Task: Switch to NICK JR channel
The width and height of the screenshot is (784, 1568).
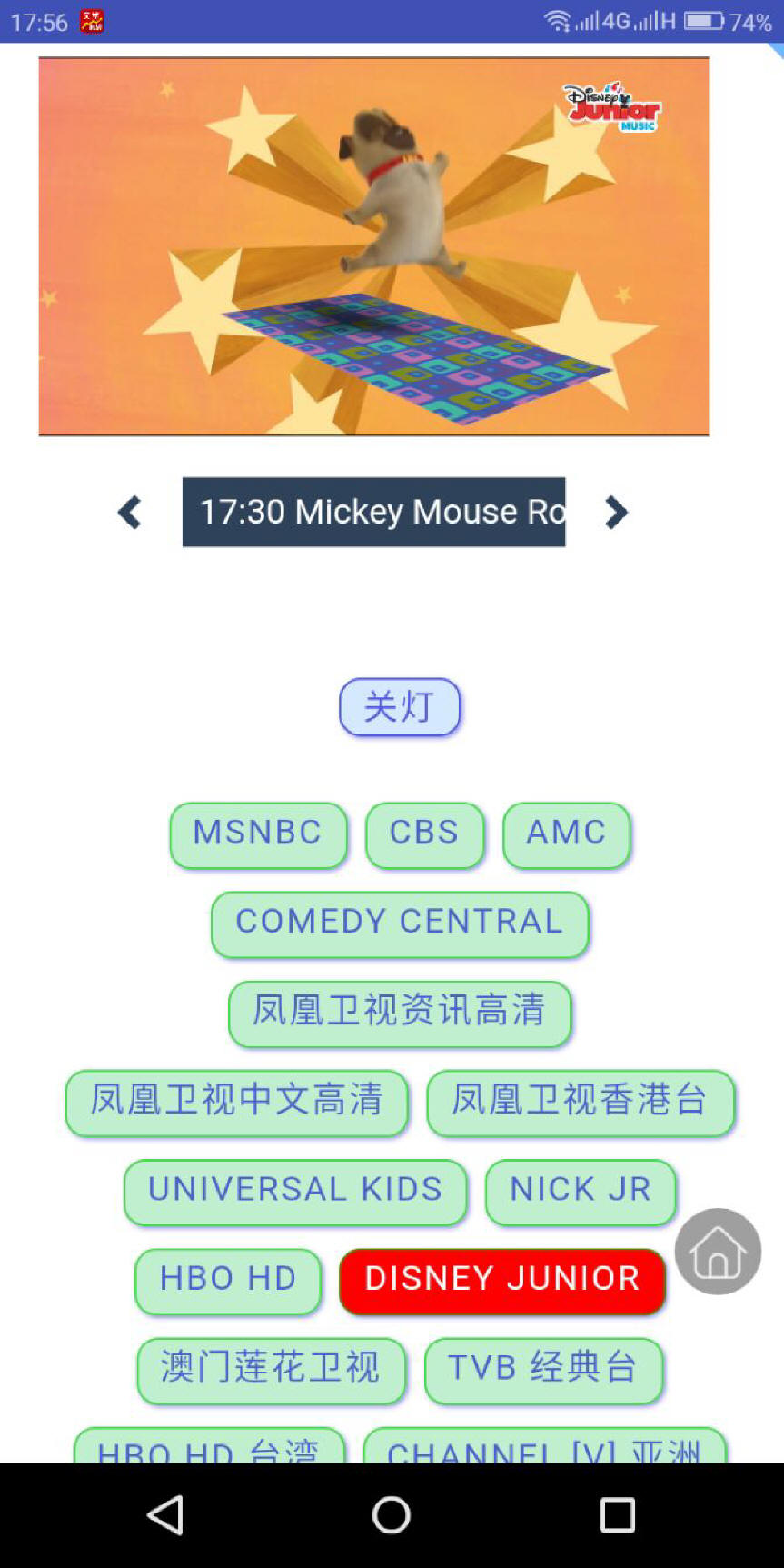Action: [x=581, y=1191]
